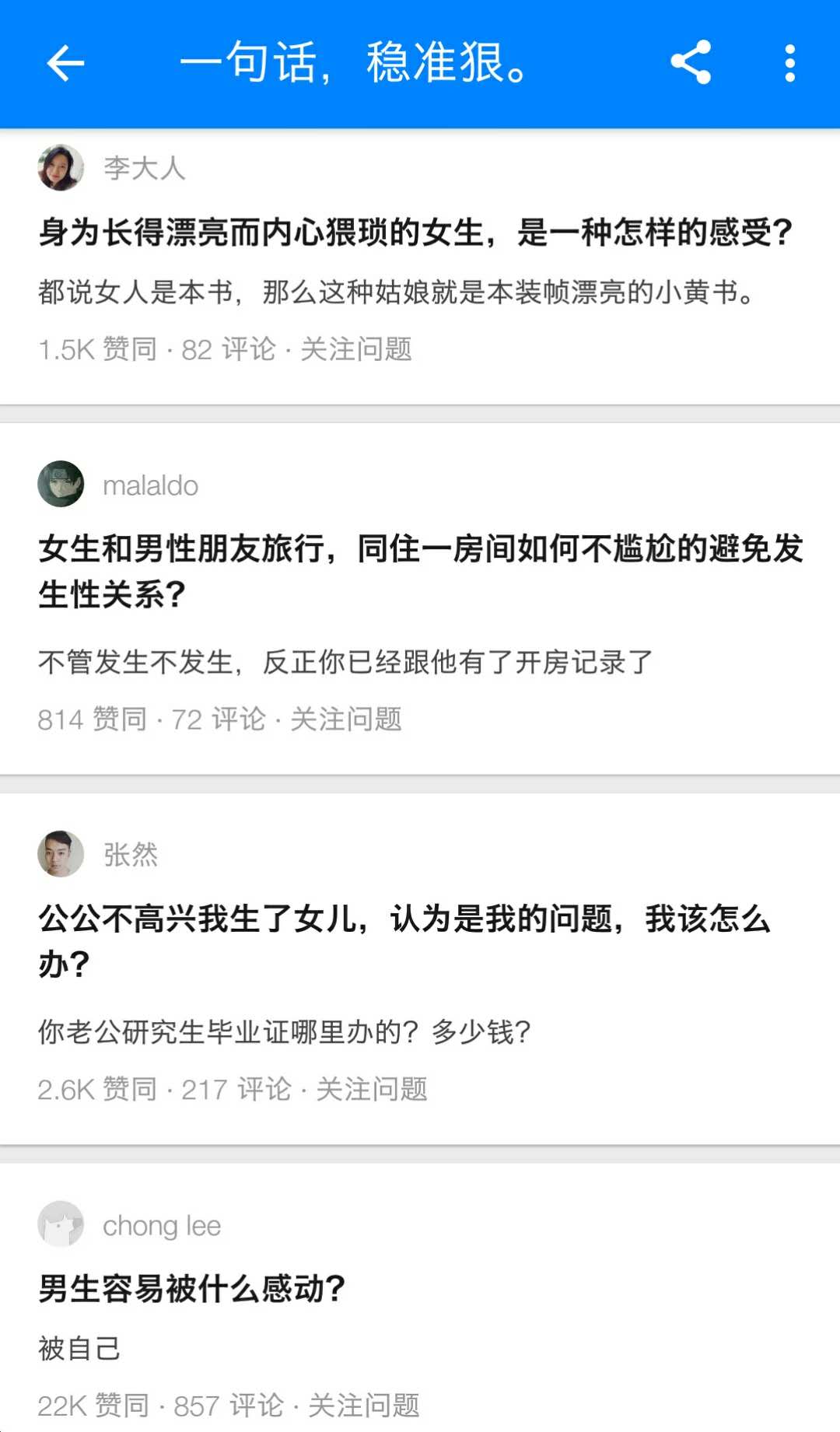Open the question about 长得漂亮而内心猥琐的女生

point(415,231)
